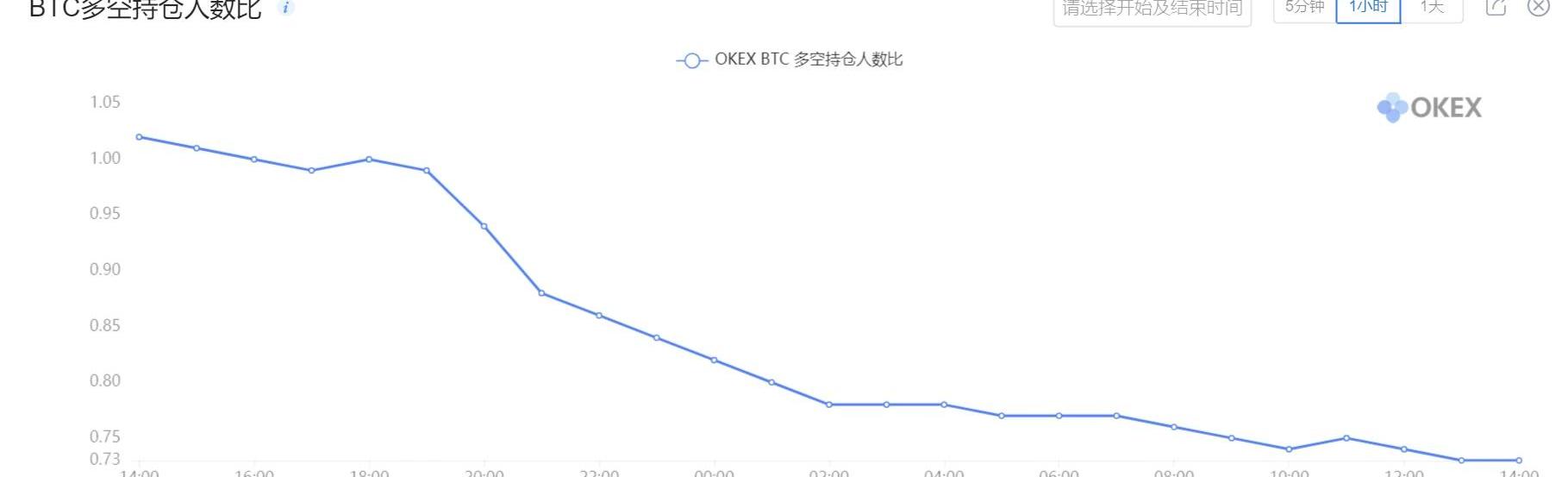
Task: Toggle the OKEX BTC 多空持仓人数比 legend series
Action: pyautogui.click(x=789, y=60)
